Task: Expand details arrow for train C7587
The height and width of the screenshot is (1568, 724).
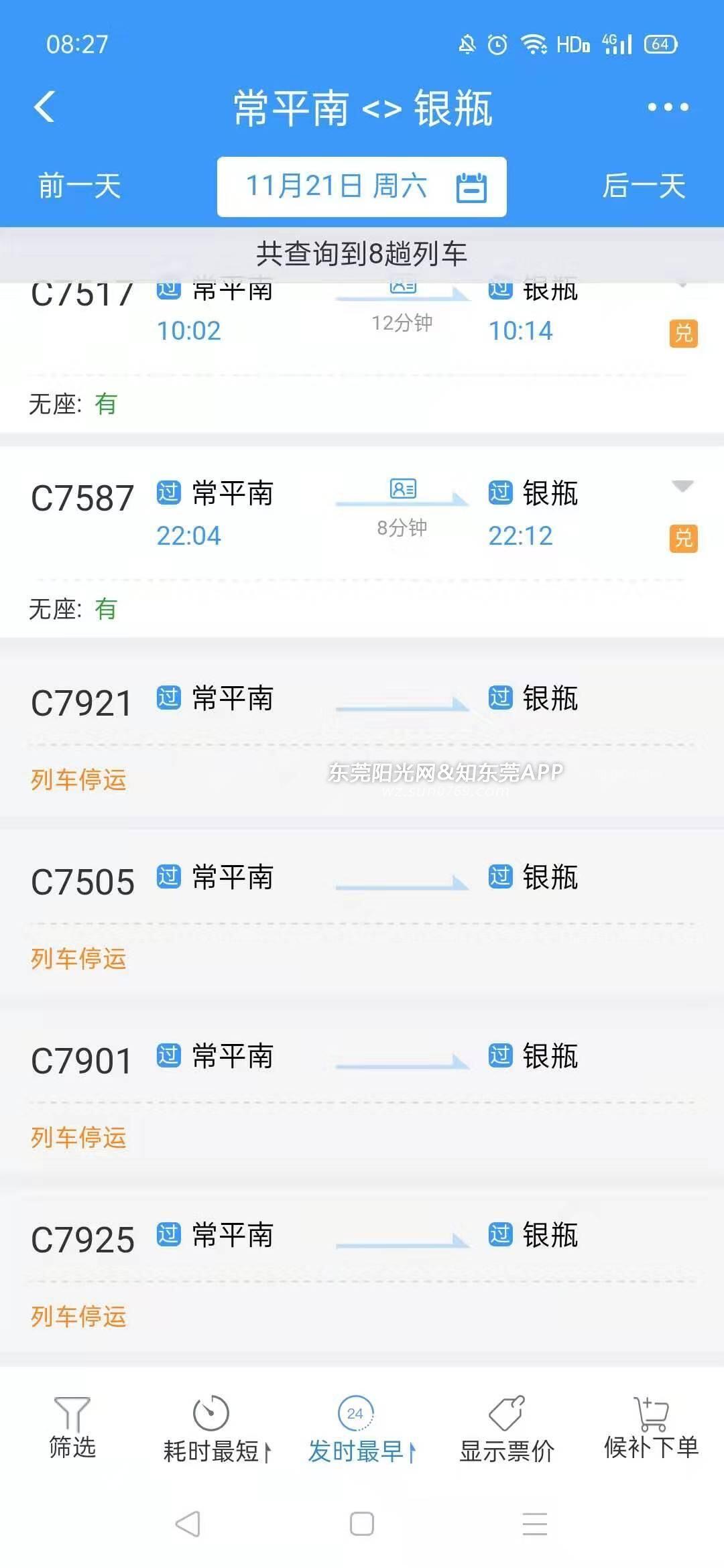Action: 682,486
